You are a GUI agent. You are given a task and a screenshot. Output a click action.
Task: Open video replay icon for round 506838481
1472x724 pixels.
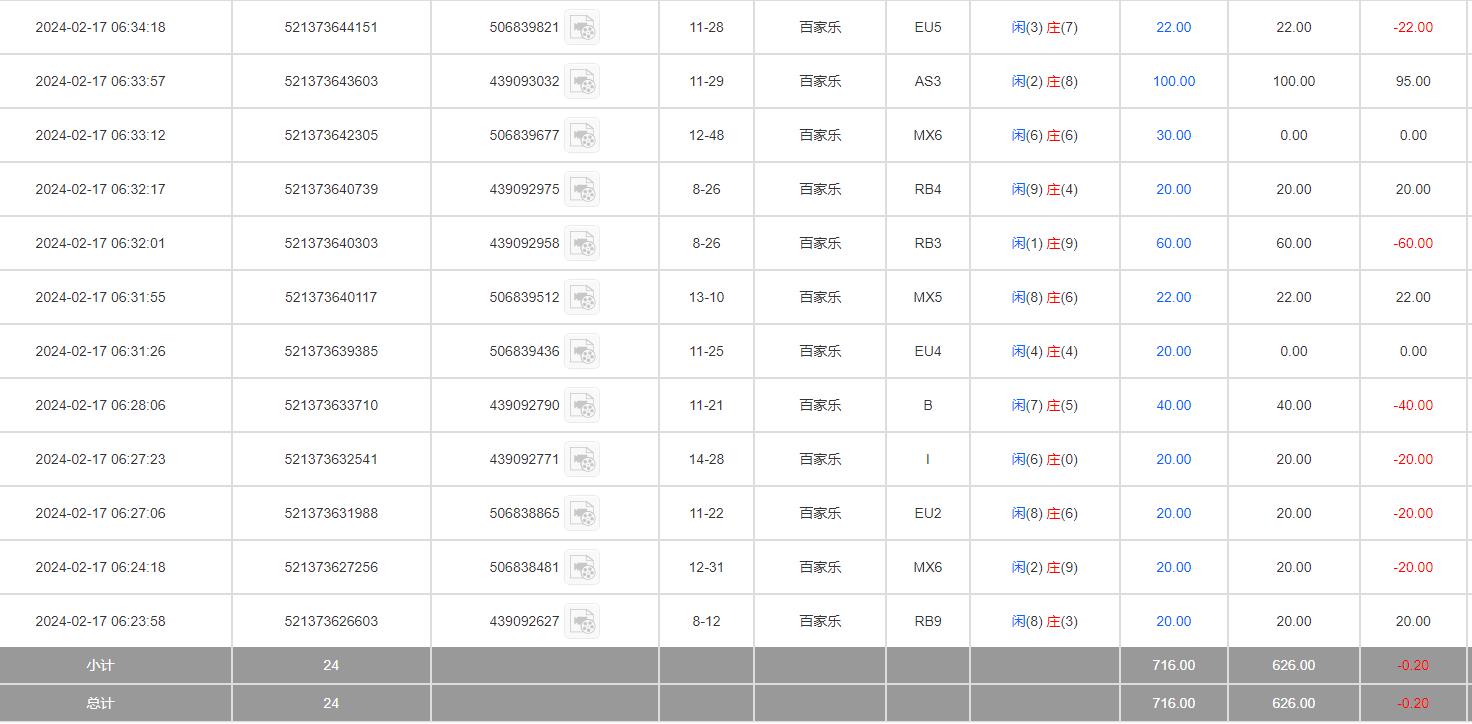click(582, 568)
